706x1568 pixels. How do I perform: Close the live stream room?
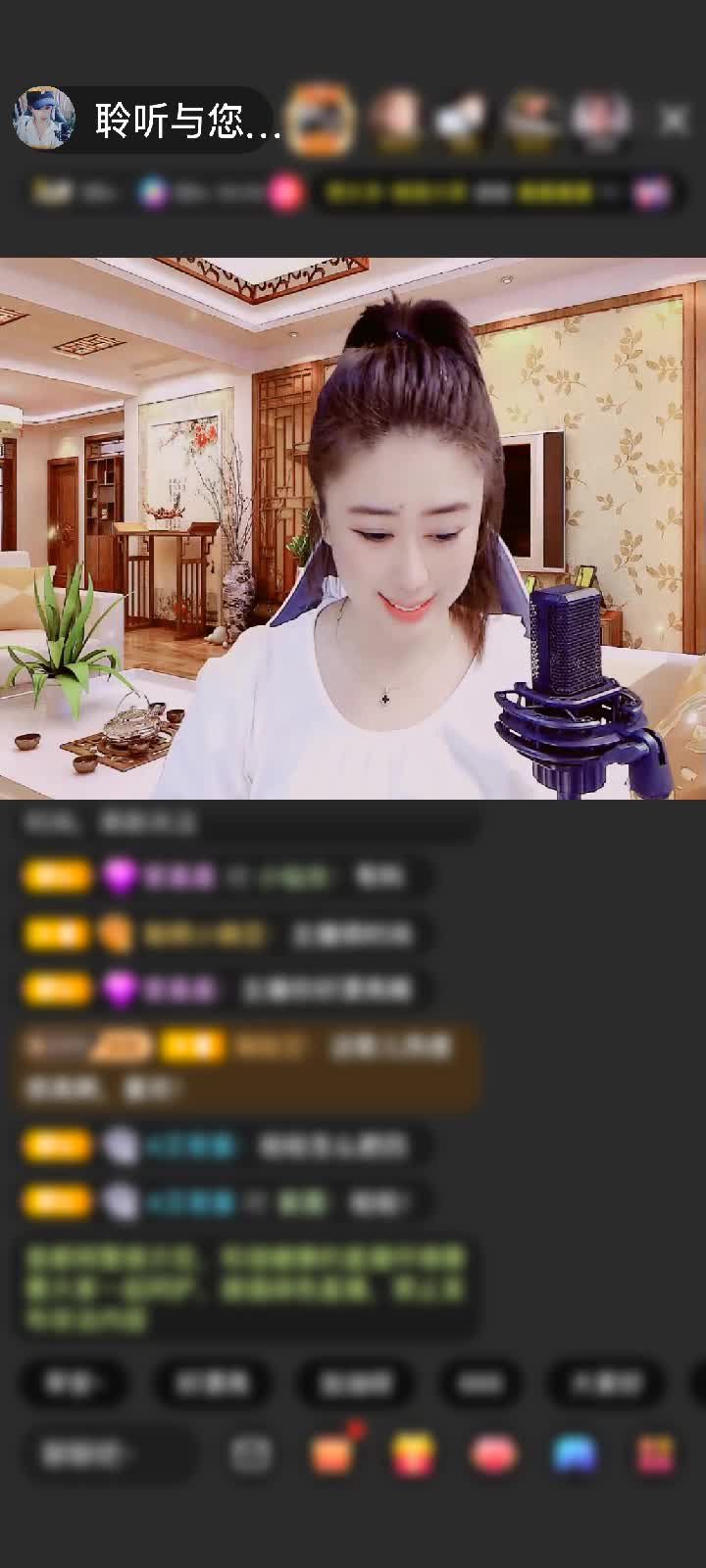coord(673,120)
